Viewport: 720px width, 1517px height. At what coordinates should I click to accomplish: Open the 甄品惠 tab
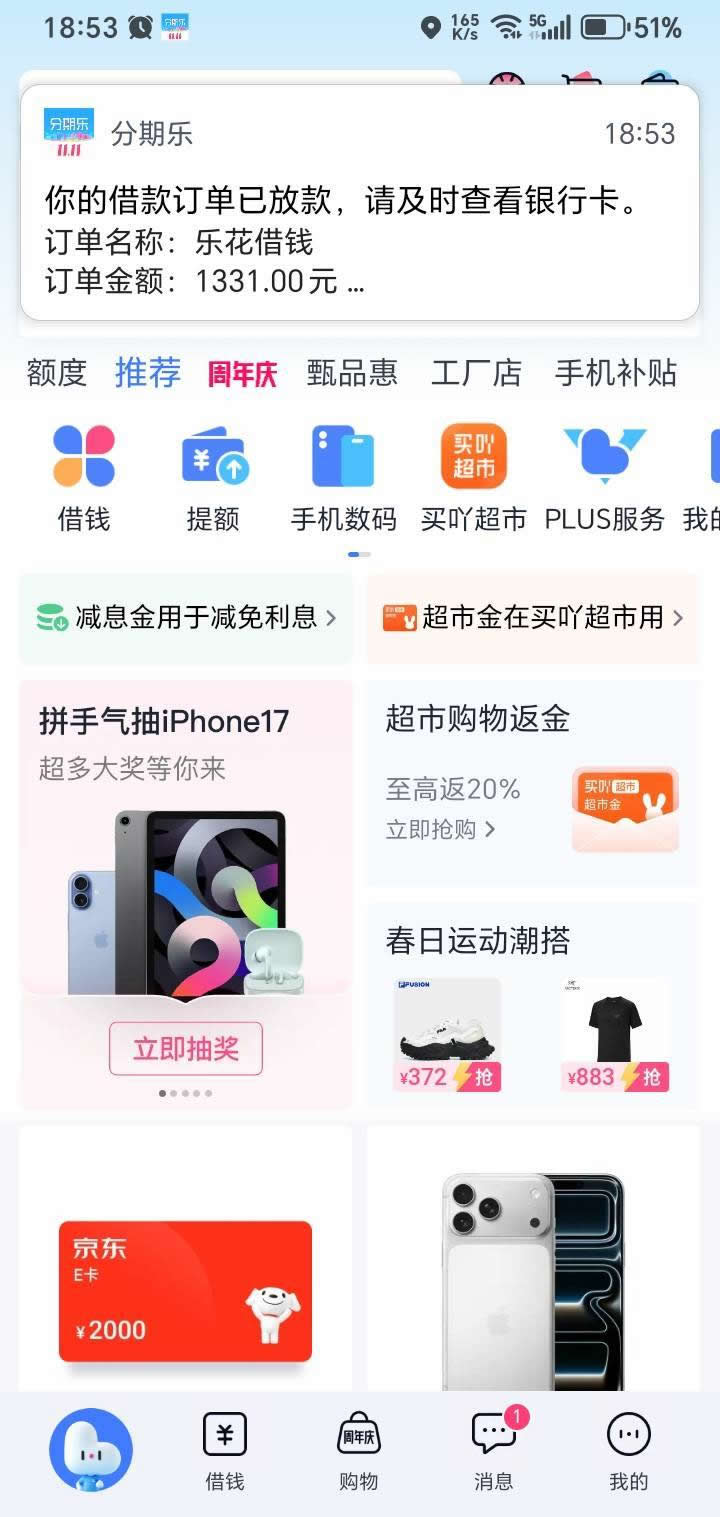[x=352, y=373]
